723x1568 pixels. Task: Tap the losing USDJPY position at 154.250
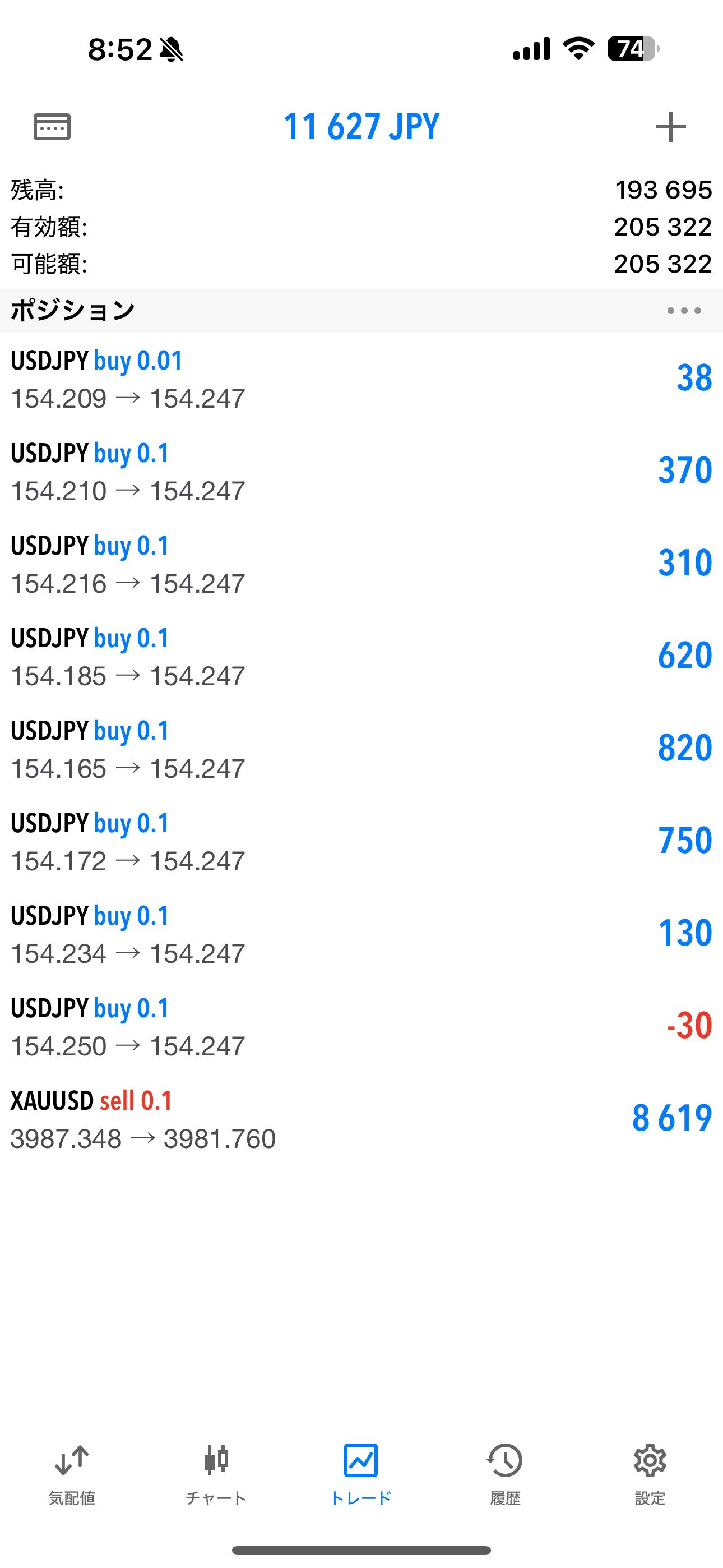(361, 1026)
